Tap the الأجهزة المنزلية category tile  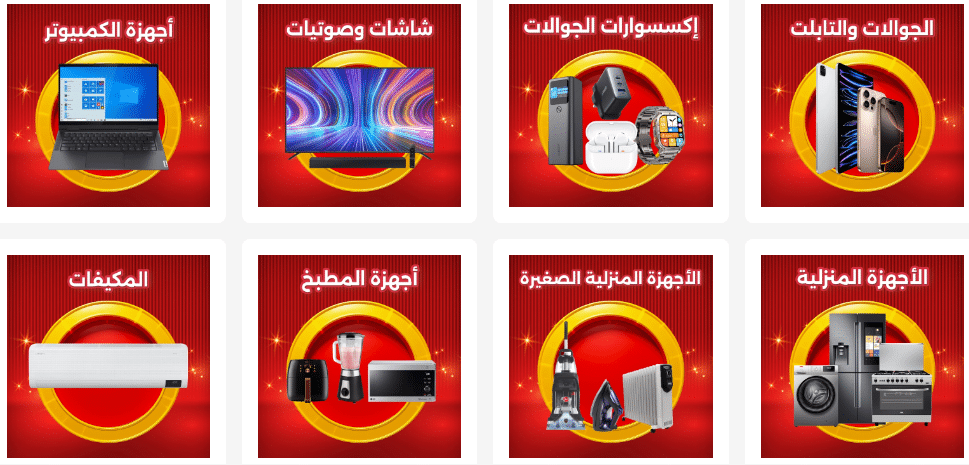[x=862, y=355]
